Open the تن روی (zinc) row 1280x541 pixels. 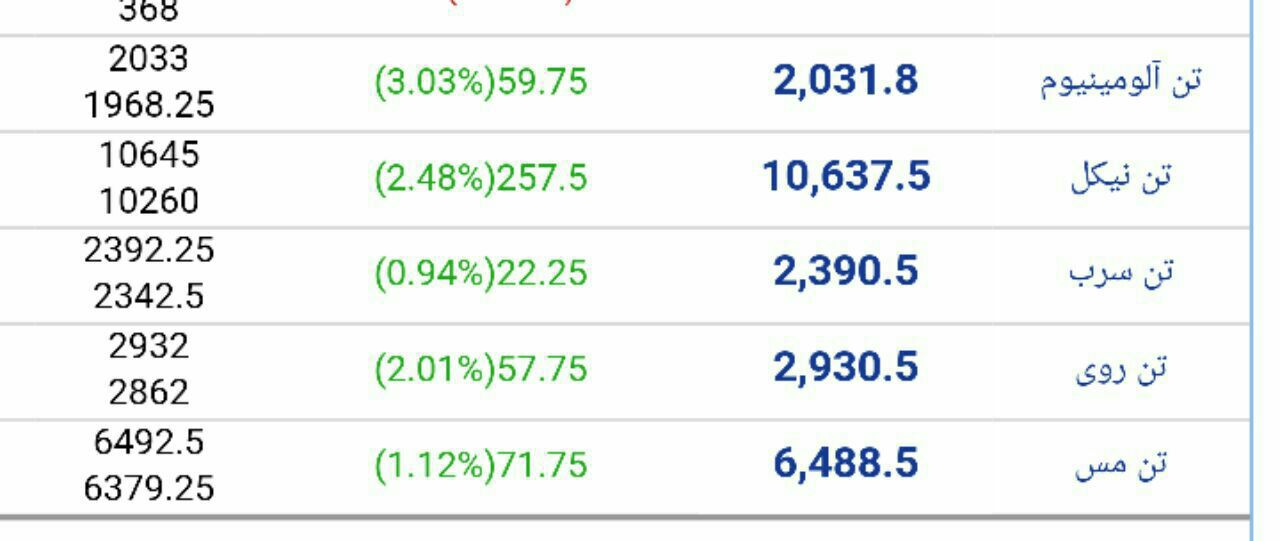point(1120,370)
